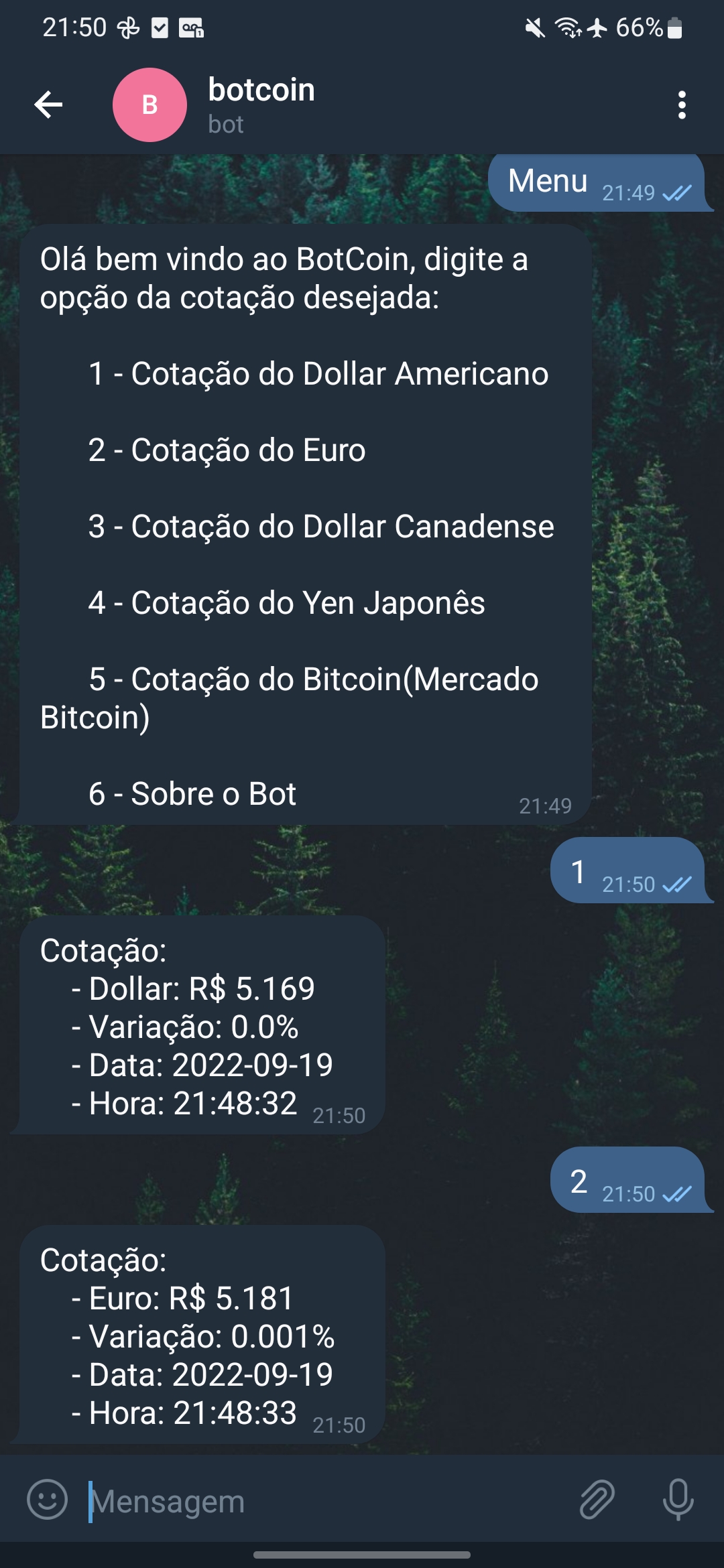
Task: Focus the Mensagem text field
Action: coord(322,1501)
